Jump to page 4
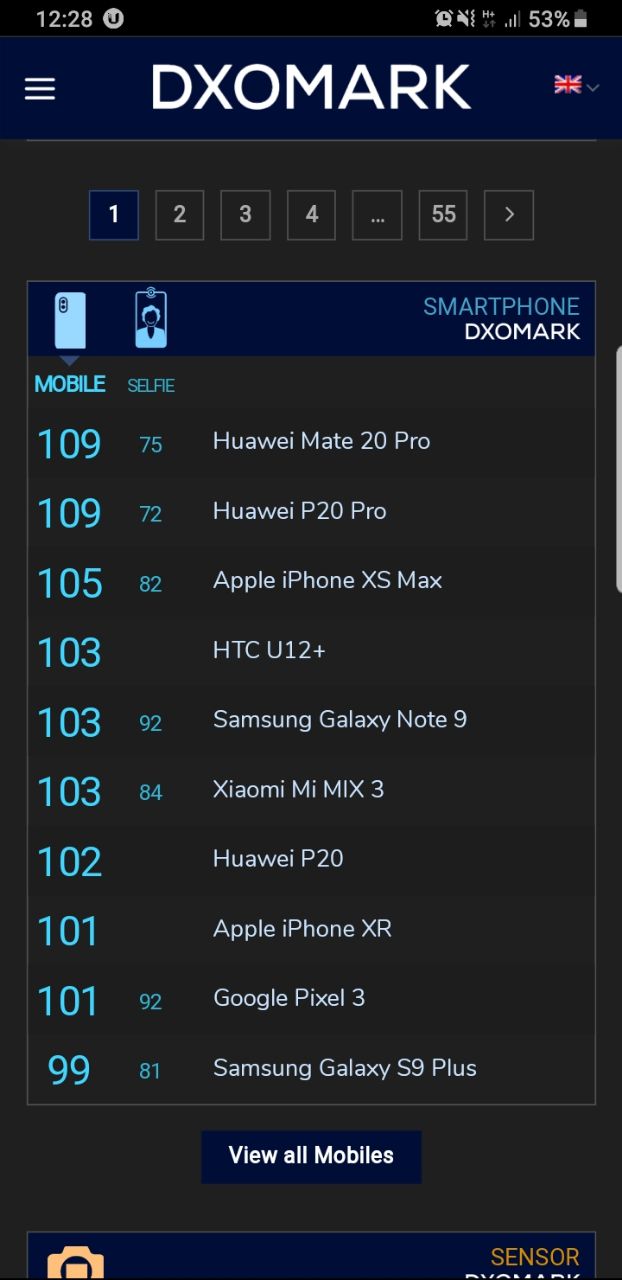The image size is (622, 1280). [x=312, y=214]
